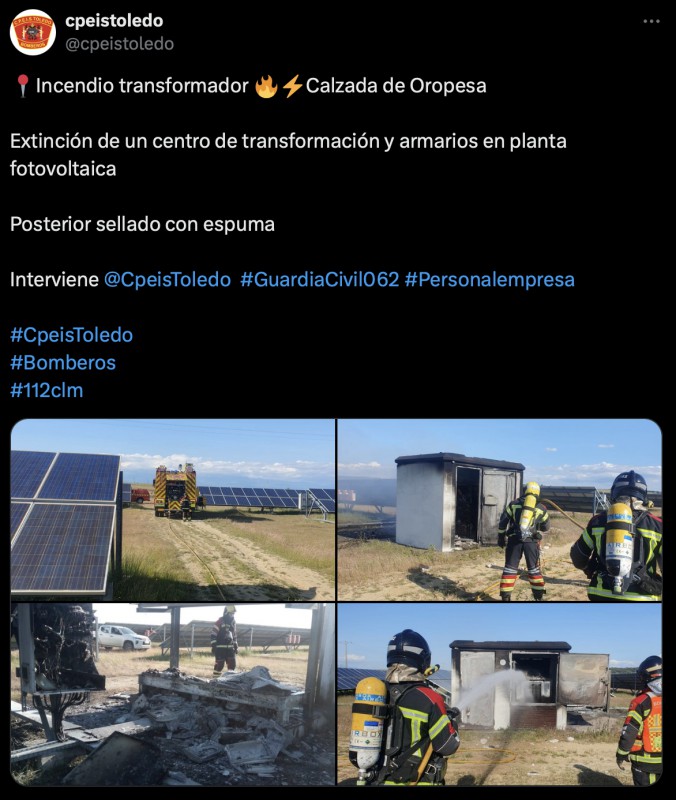Open the #GuardiaCivil062 hashtag
Screen dimensions: 676x800
319,279
